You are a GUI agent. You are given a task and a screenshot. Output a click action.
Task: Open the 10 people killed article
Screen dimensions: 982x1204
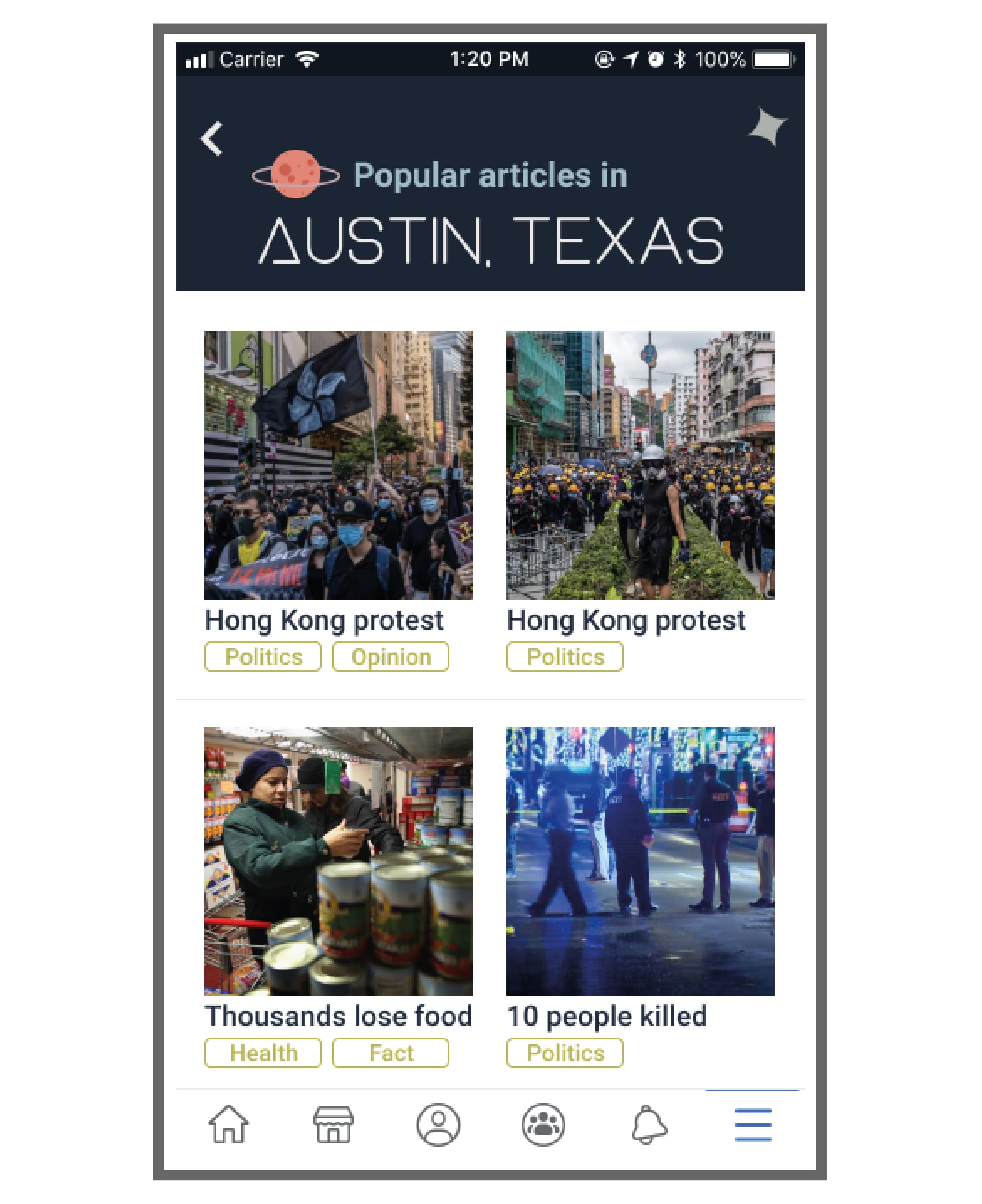pyautogui.click(x=640, y=861)
